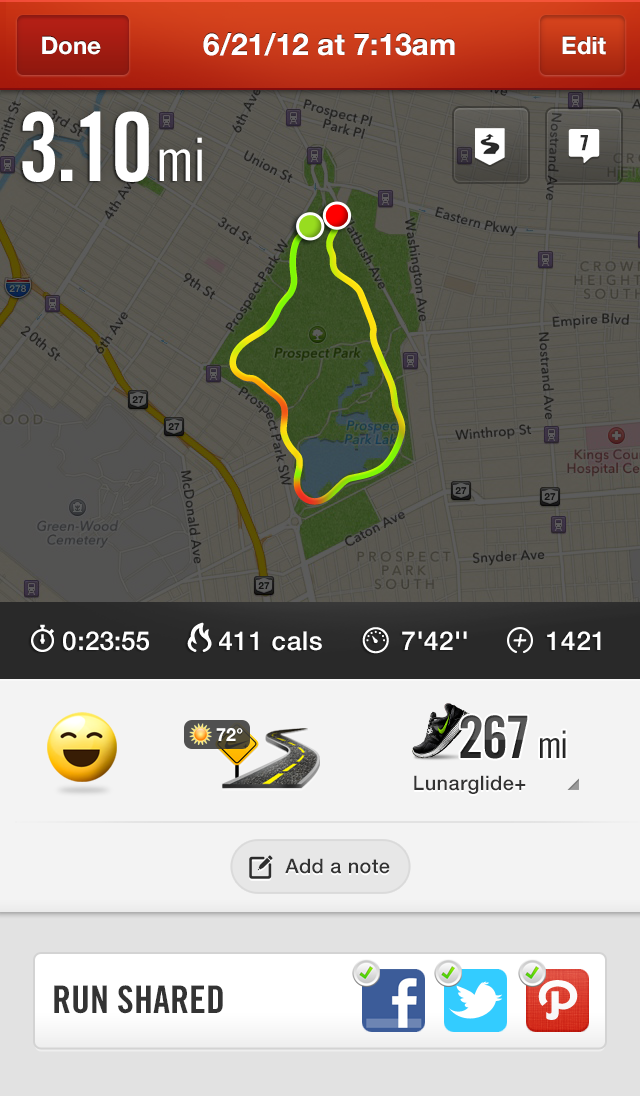The height and width of the screenshot is (1096, 640).
Task: Change the happy face mood emoji
Action: (82, 748)
